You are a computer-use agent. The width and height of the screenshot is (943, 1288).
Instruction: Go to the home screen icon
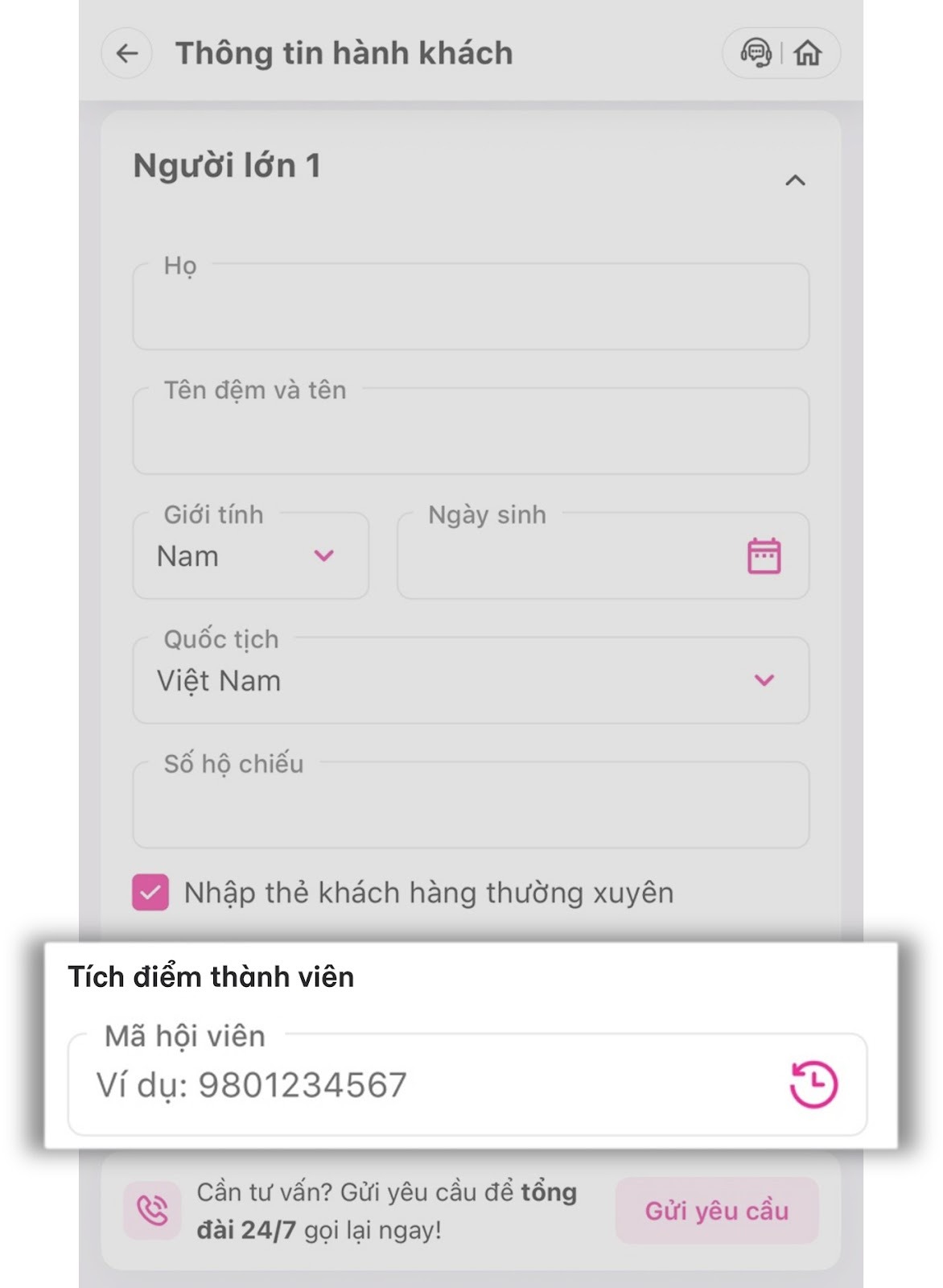[x=807, y=53]
